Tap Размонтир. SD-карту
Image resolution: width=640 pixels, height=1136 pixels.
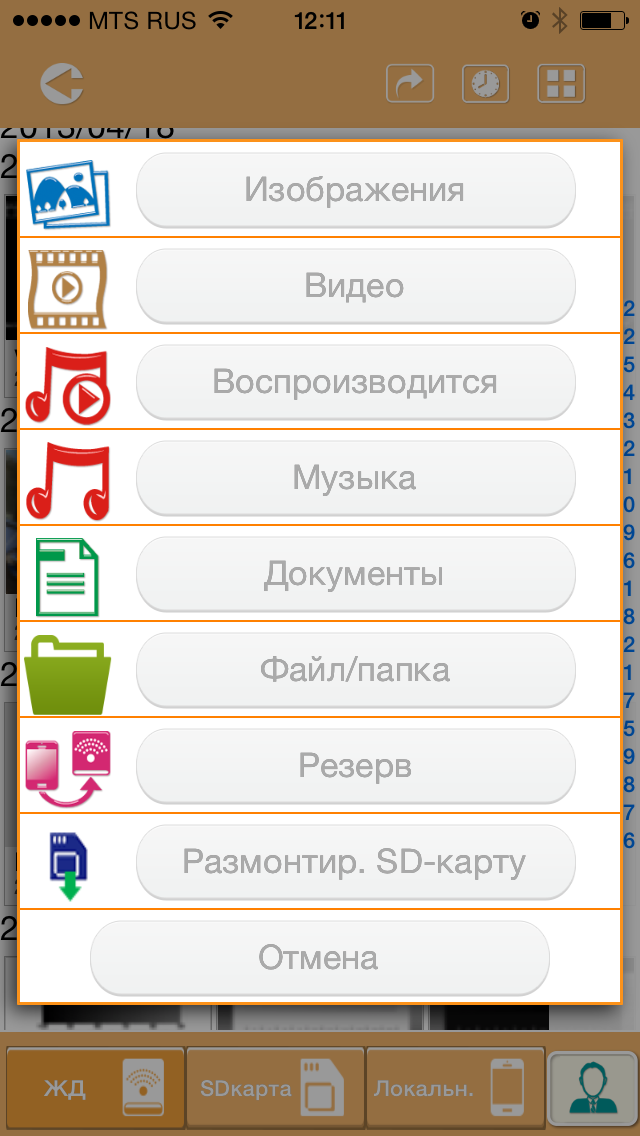click(355, 862)
